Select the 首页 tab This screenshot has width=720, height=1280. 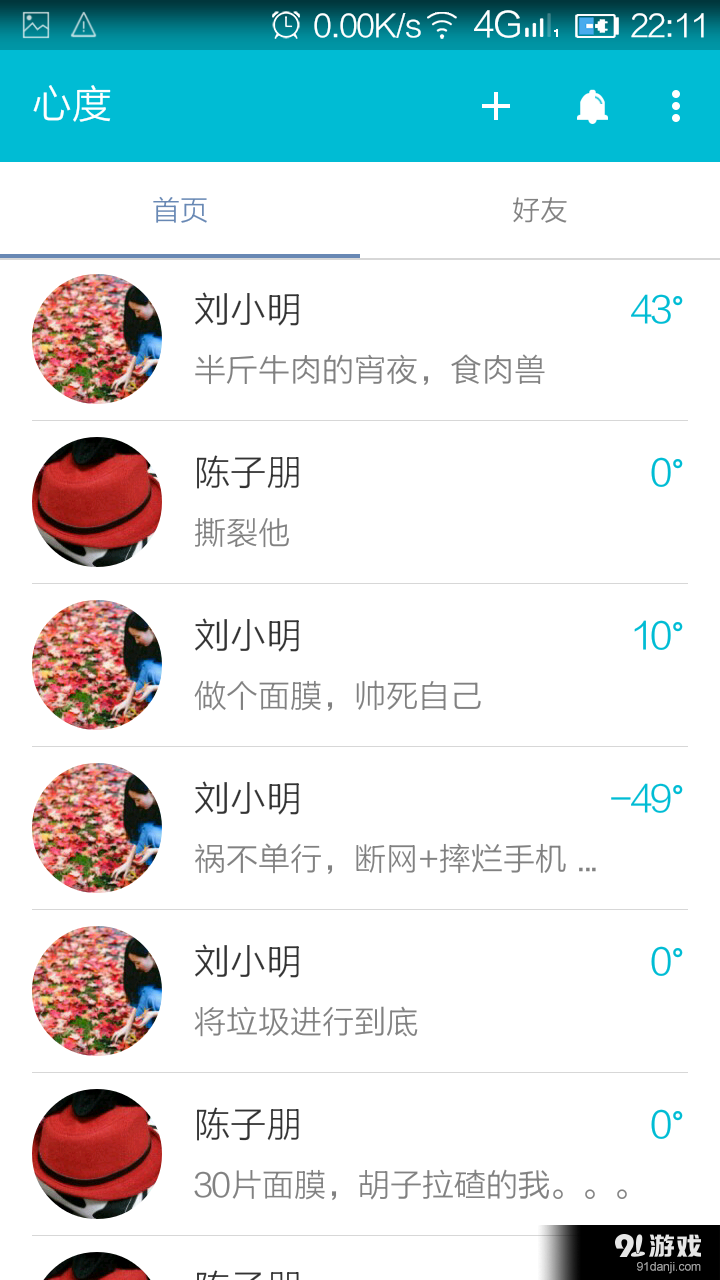point(180,211)
